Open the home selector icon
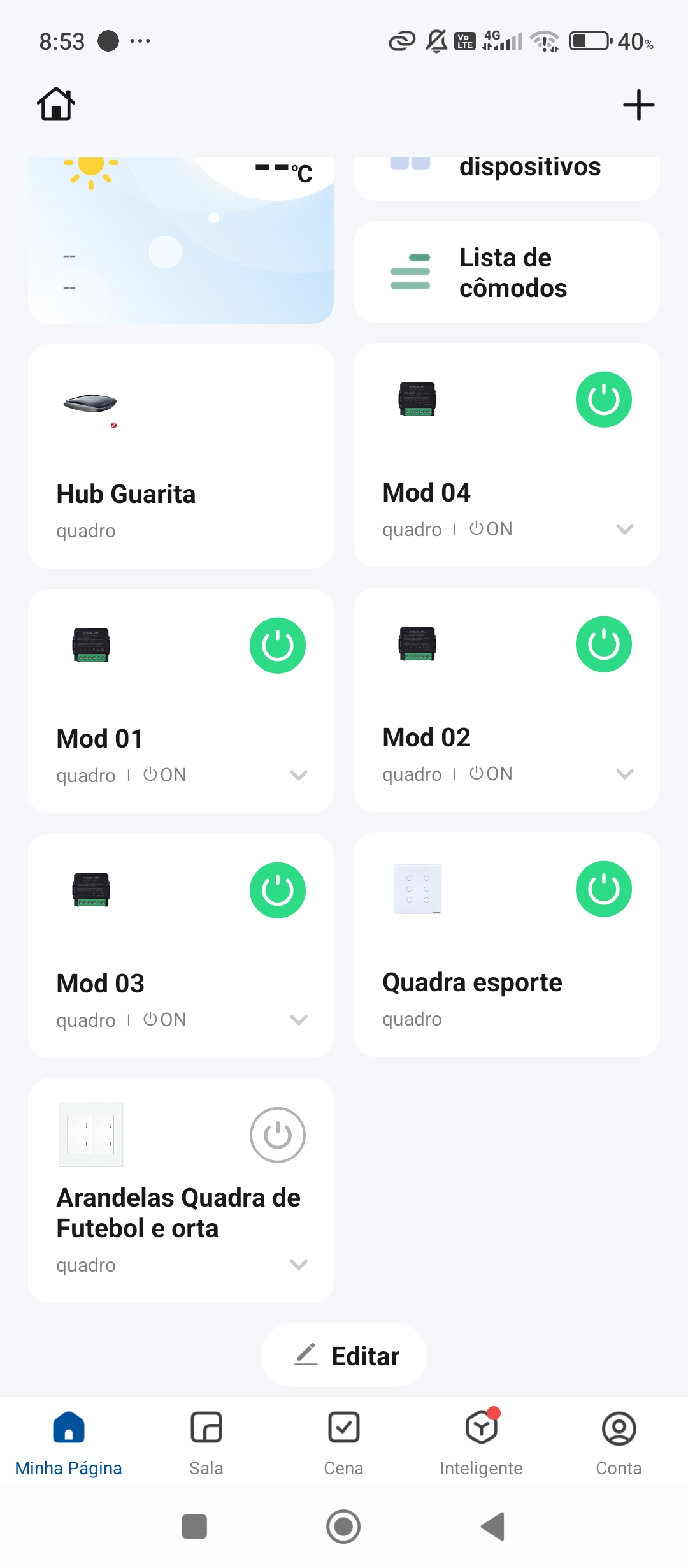Image resolution: width=688 pixels, height=1568 pixels. point(56,105)
